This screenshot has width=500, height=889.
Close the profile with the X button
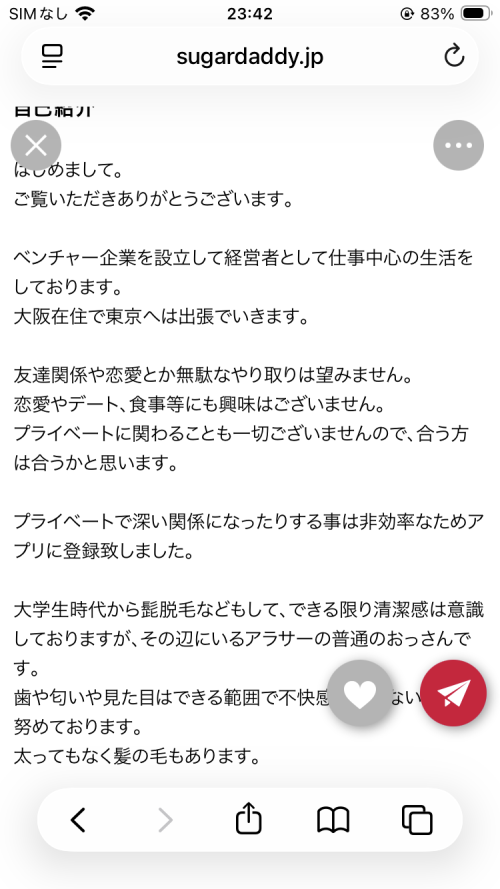click(x=36, y=145)
